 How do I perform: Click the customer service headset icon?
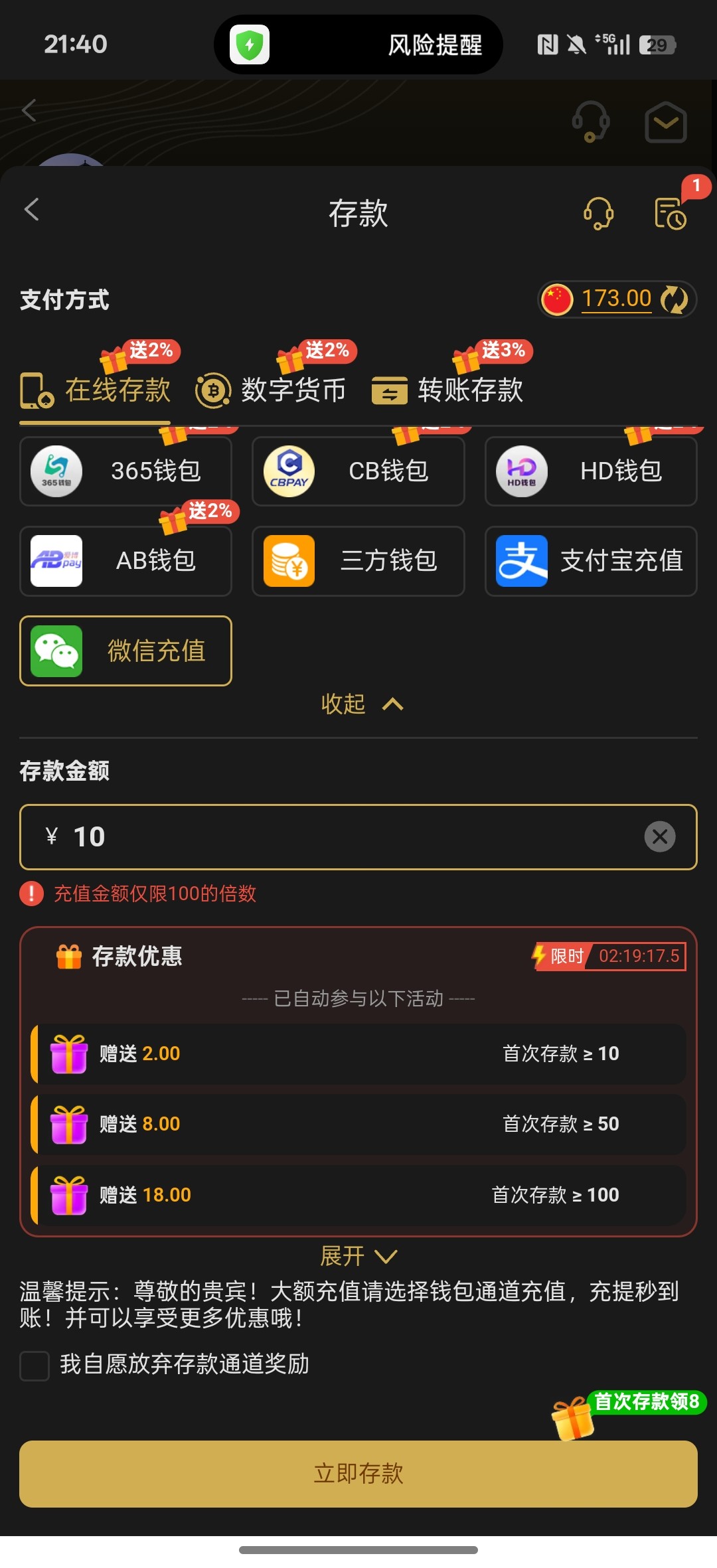coord(597,212)
